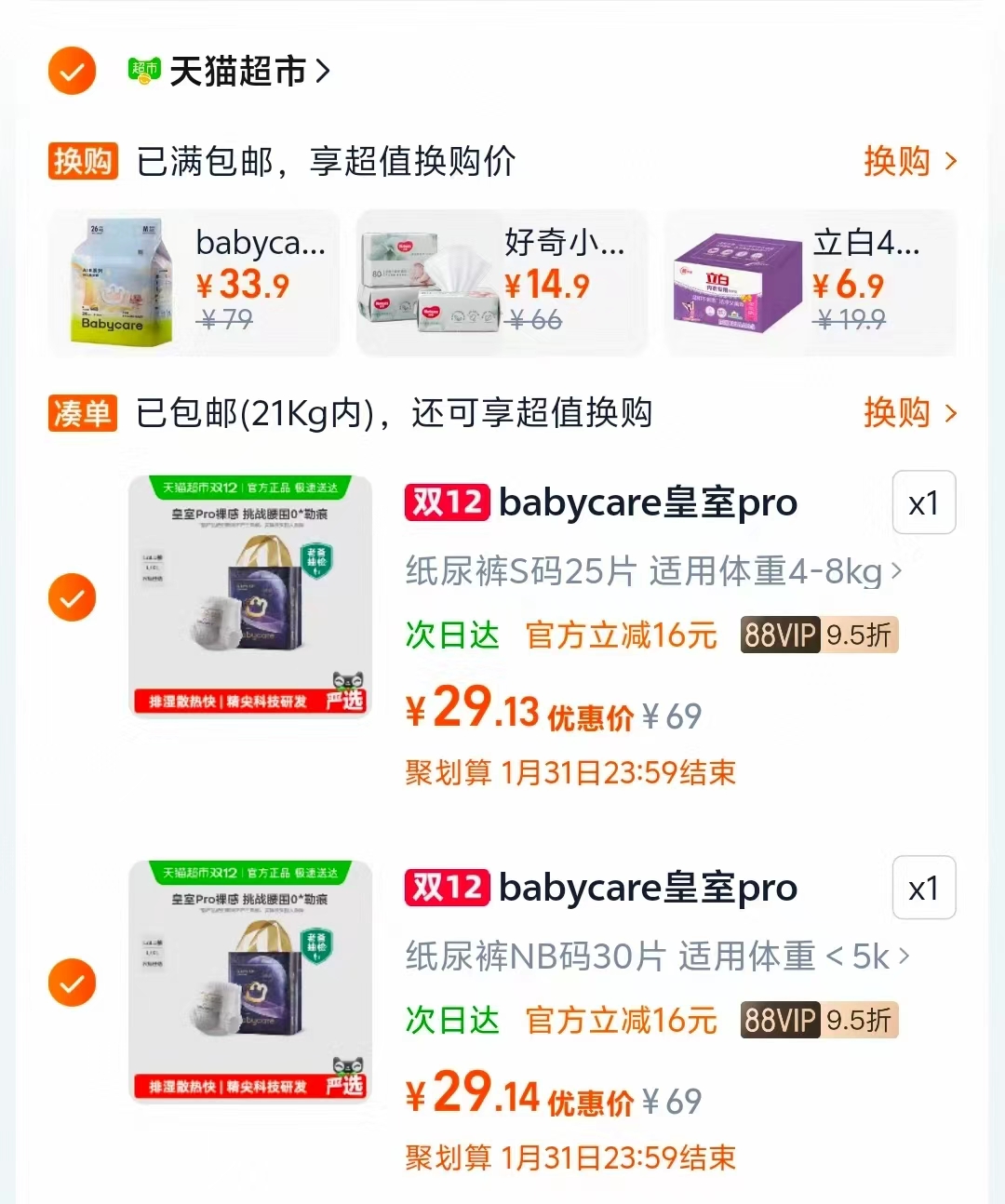This screenshot has width=1005, height=1204.
Task: Click the 官方立减16元 tag on NB码 item
Action: (619, 1021)
